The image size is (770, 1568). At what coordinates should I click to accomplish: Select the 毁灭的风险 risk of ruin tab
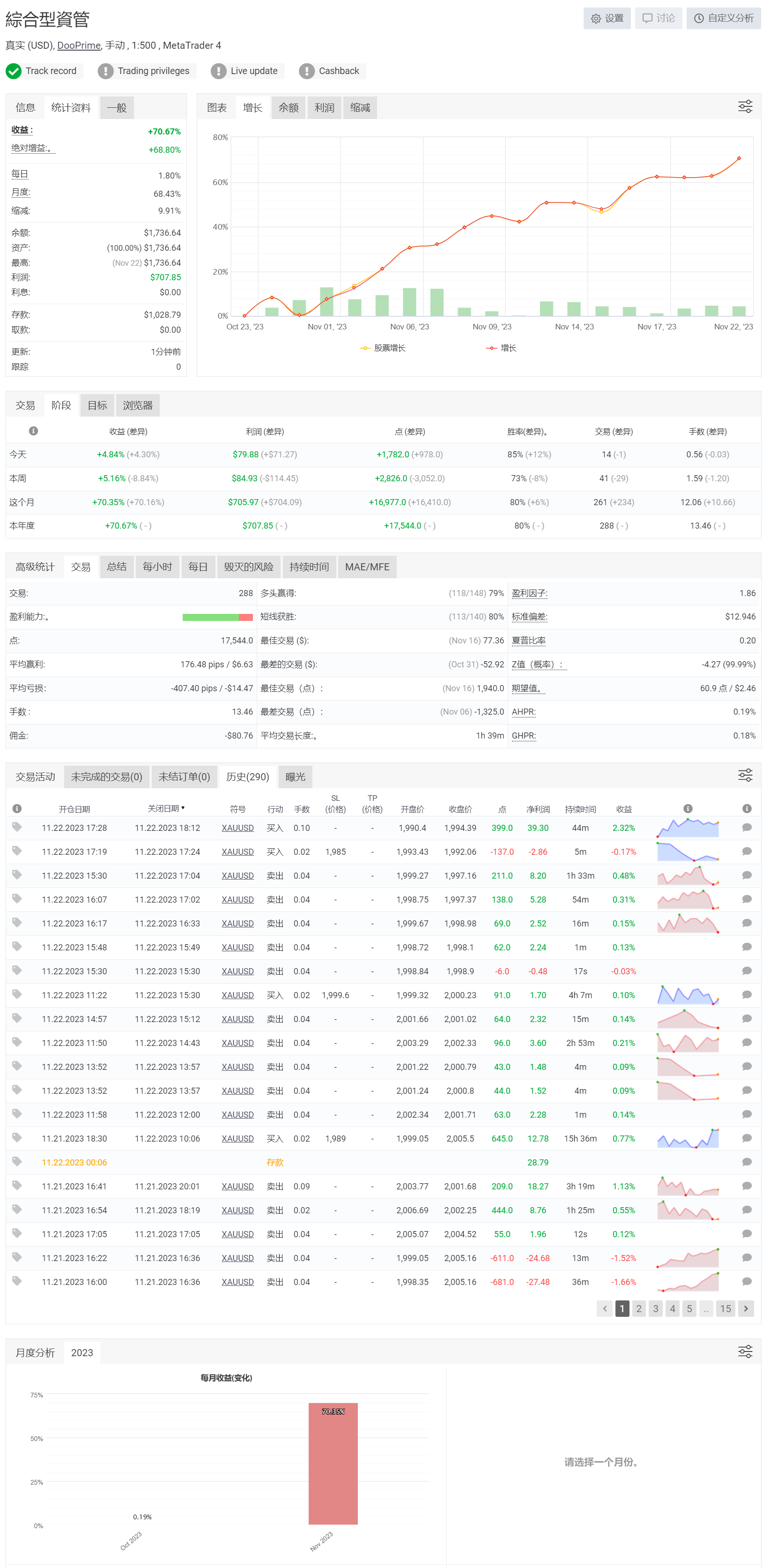(248, 567)
